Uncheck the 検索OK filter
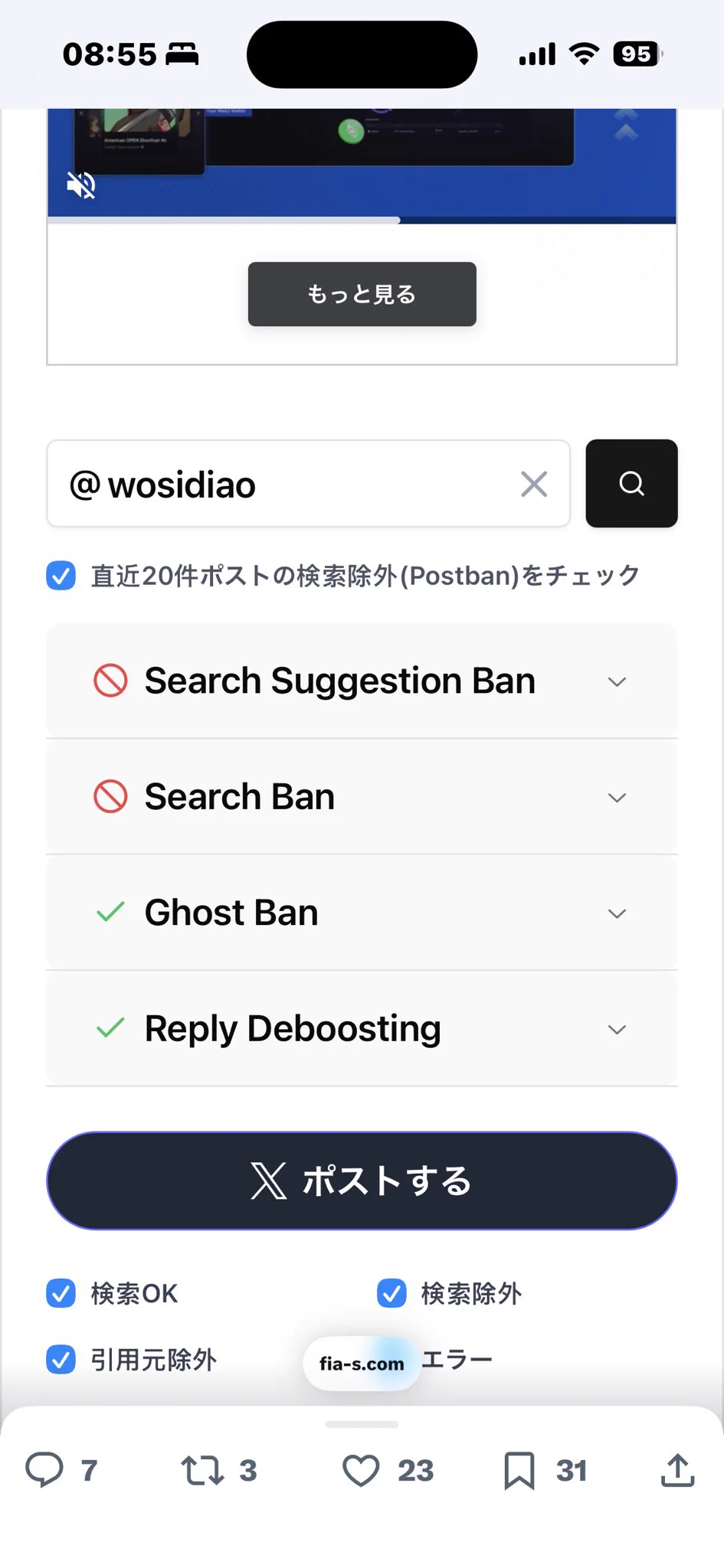This screenshot has height=1568, width=724. click(x=61, y=1293)
